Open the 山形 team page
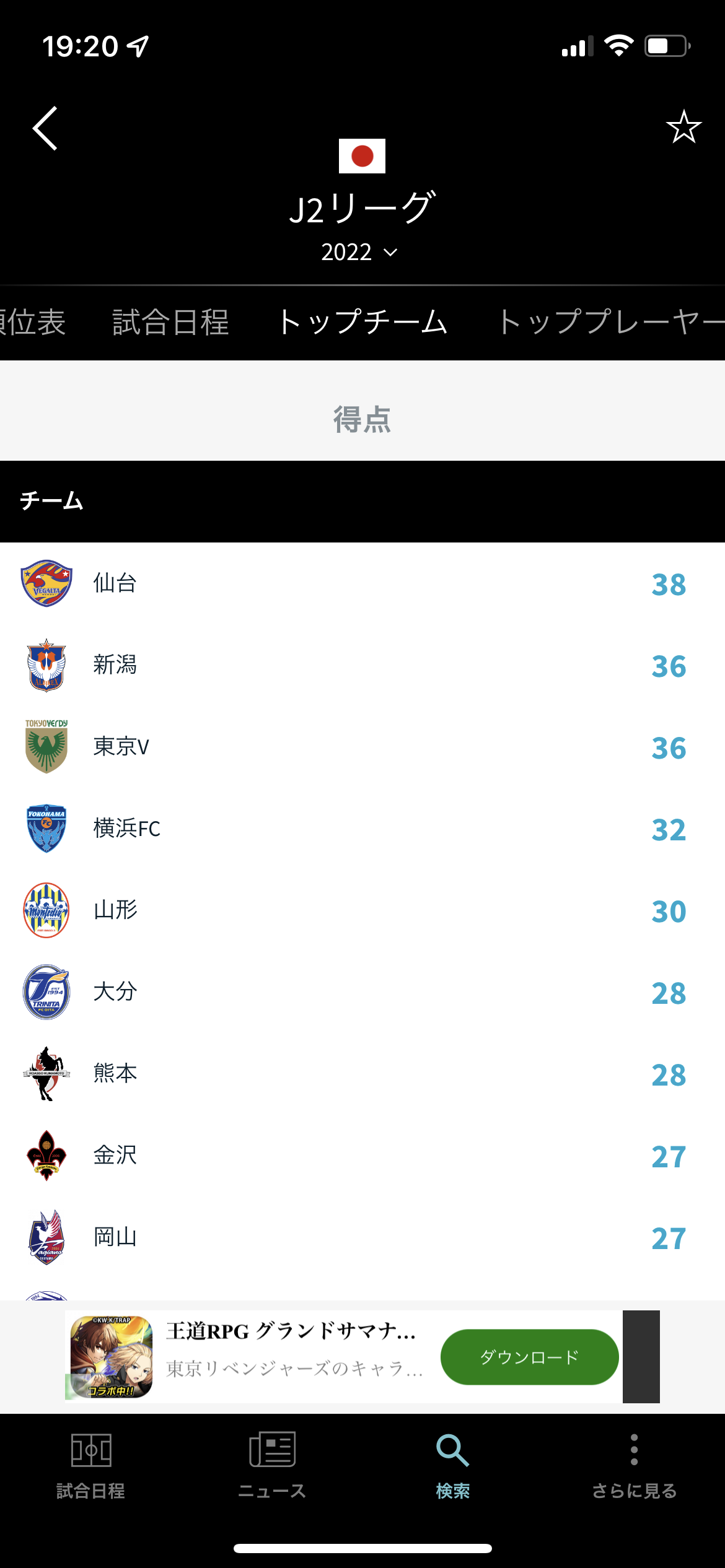 click(x=362, y=910)
